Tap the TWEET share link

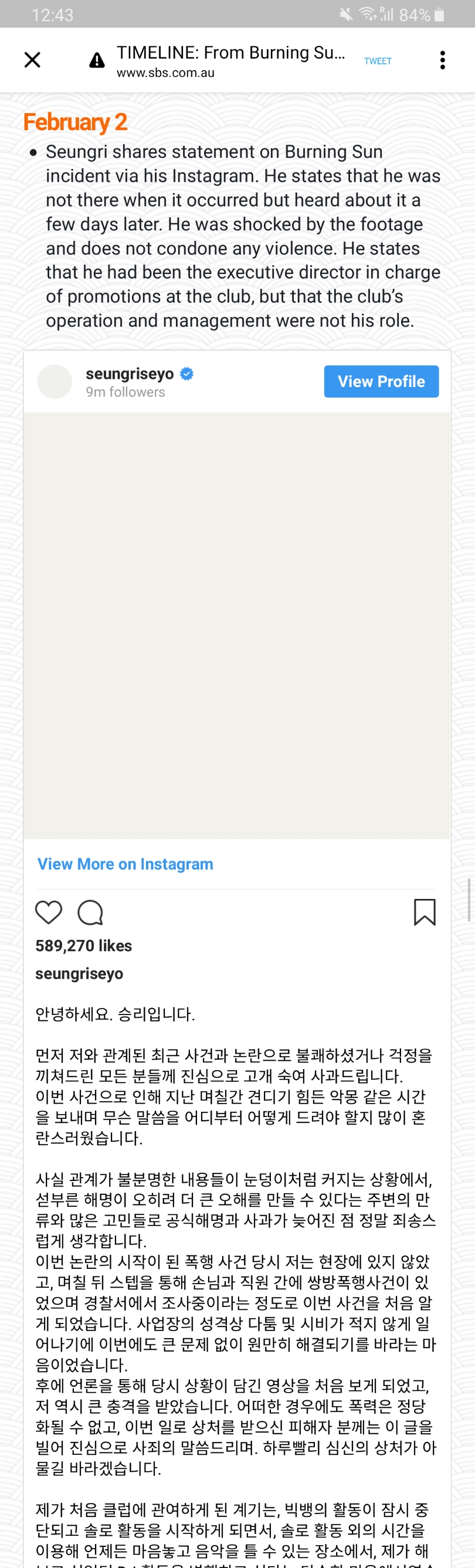point(378,61)
